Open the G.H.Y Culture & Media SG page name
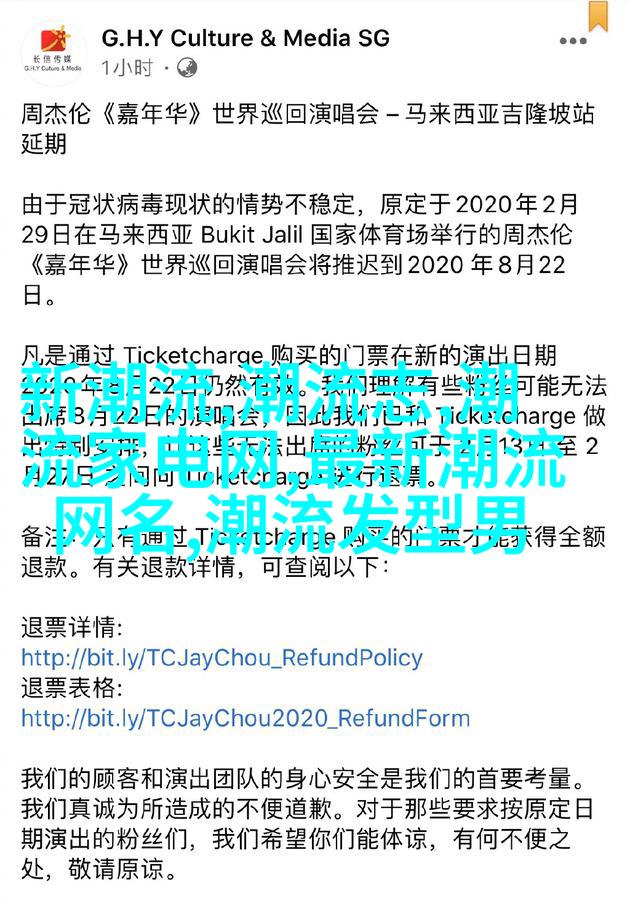The height and width of the screenshot is (901, 630). pos(245,39)
